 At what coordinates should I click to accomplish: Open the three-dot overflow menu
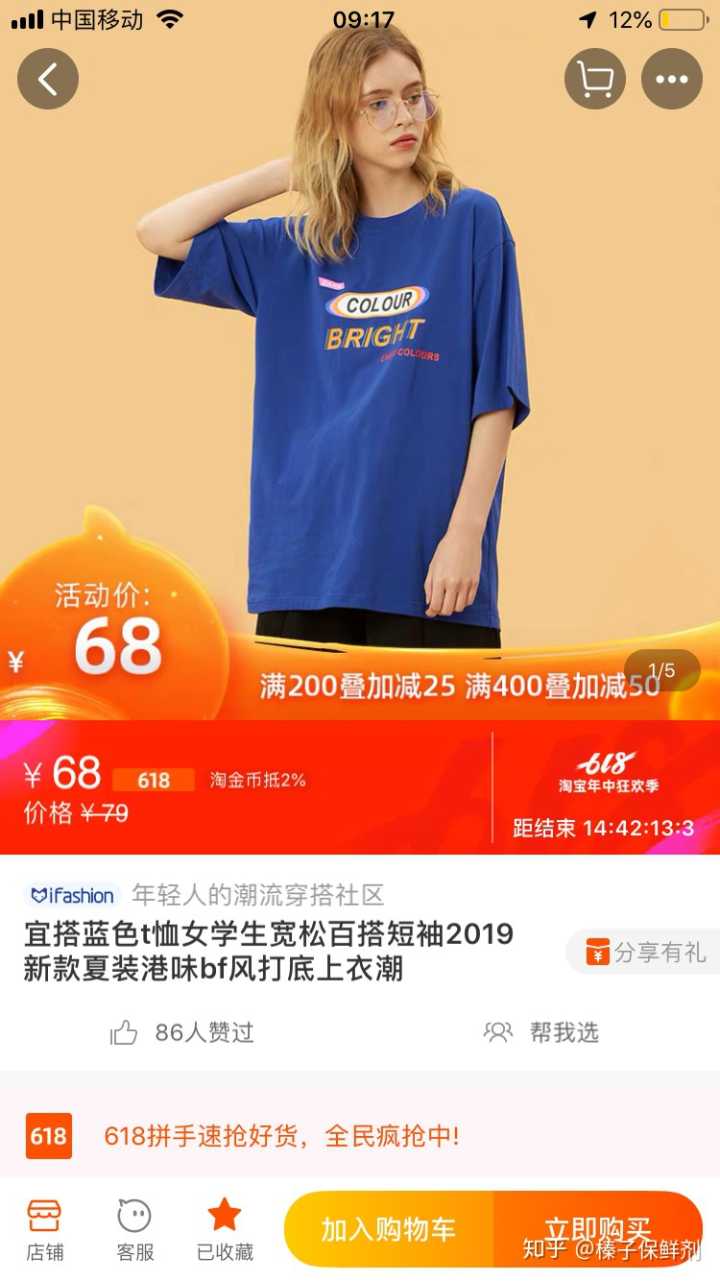tap(671, 79)
